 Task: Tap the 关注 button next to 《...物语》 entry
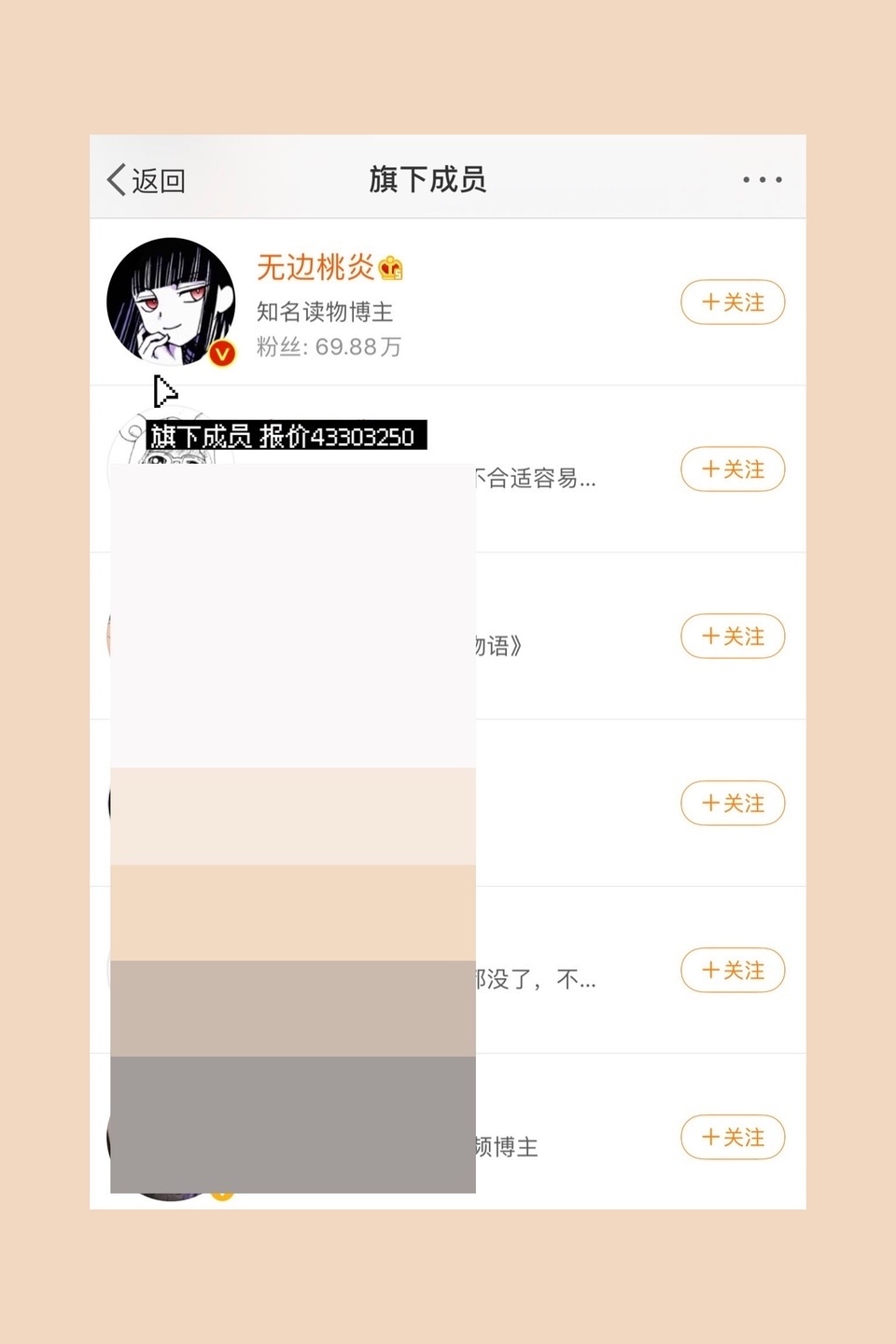point(733,637)
